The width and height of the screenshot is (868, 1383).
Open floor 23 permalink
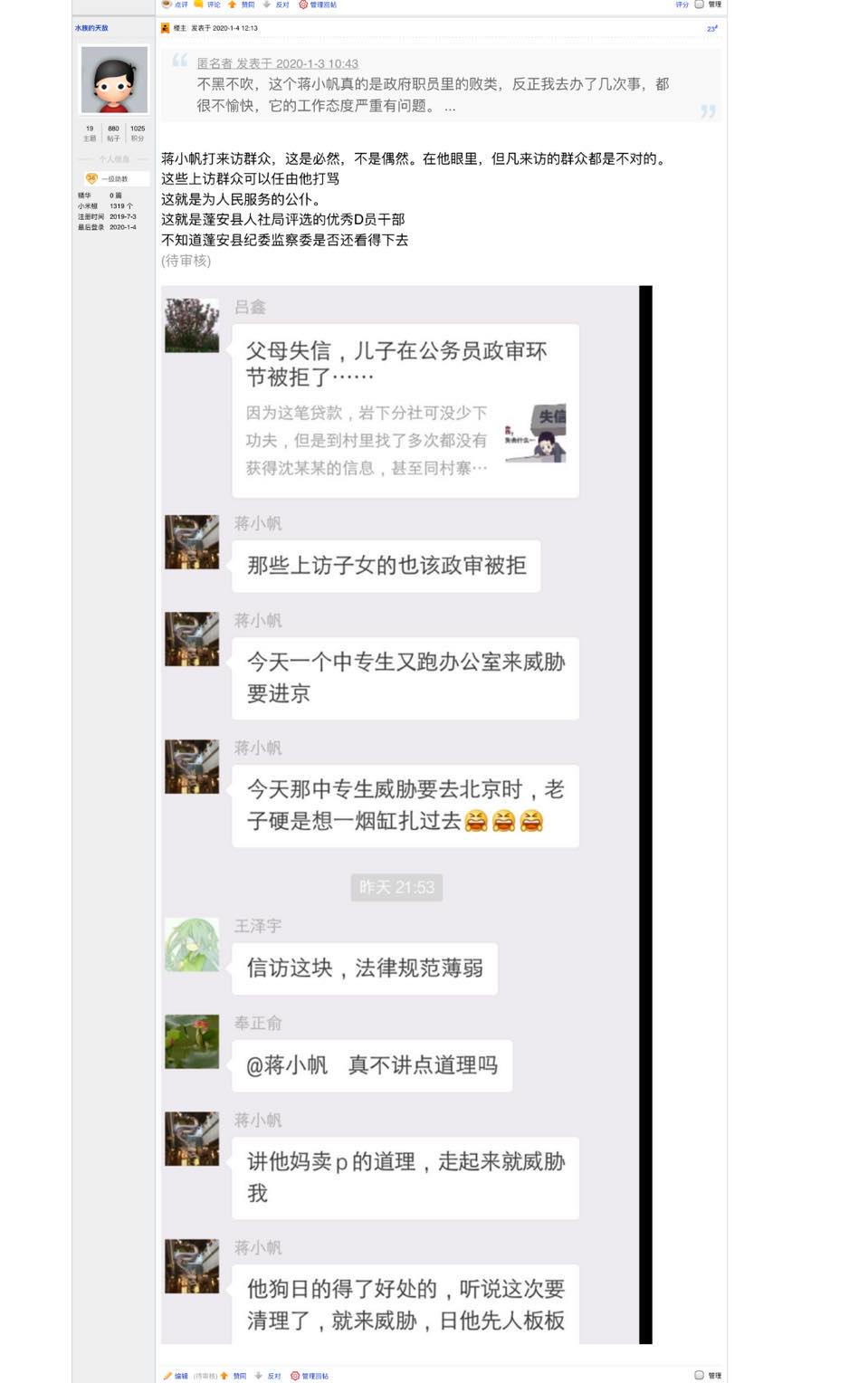[x=711, y=29]
